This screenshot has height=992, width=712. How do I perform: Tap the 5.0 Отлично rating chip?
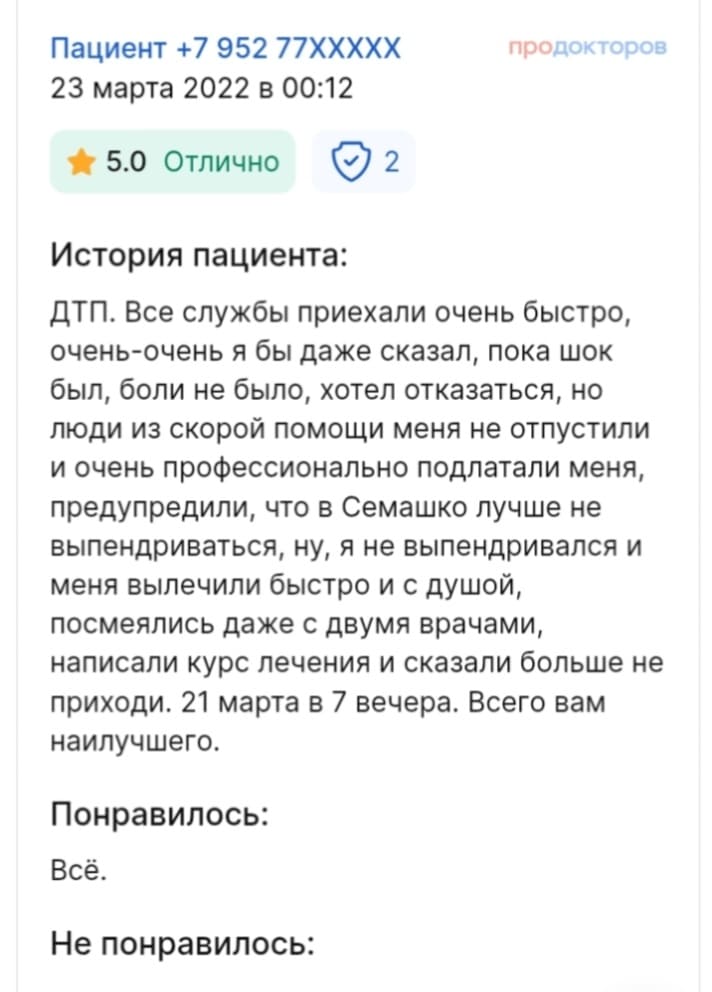(x=173, y=161)
